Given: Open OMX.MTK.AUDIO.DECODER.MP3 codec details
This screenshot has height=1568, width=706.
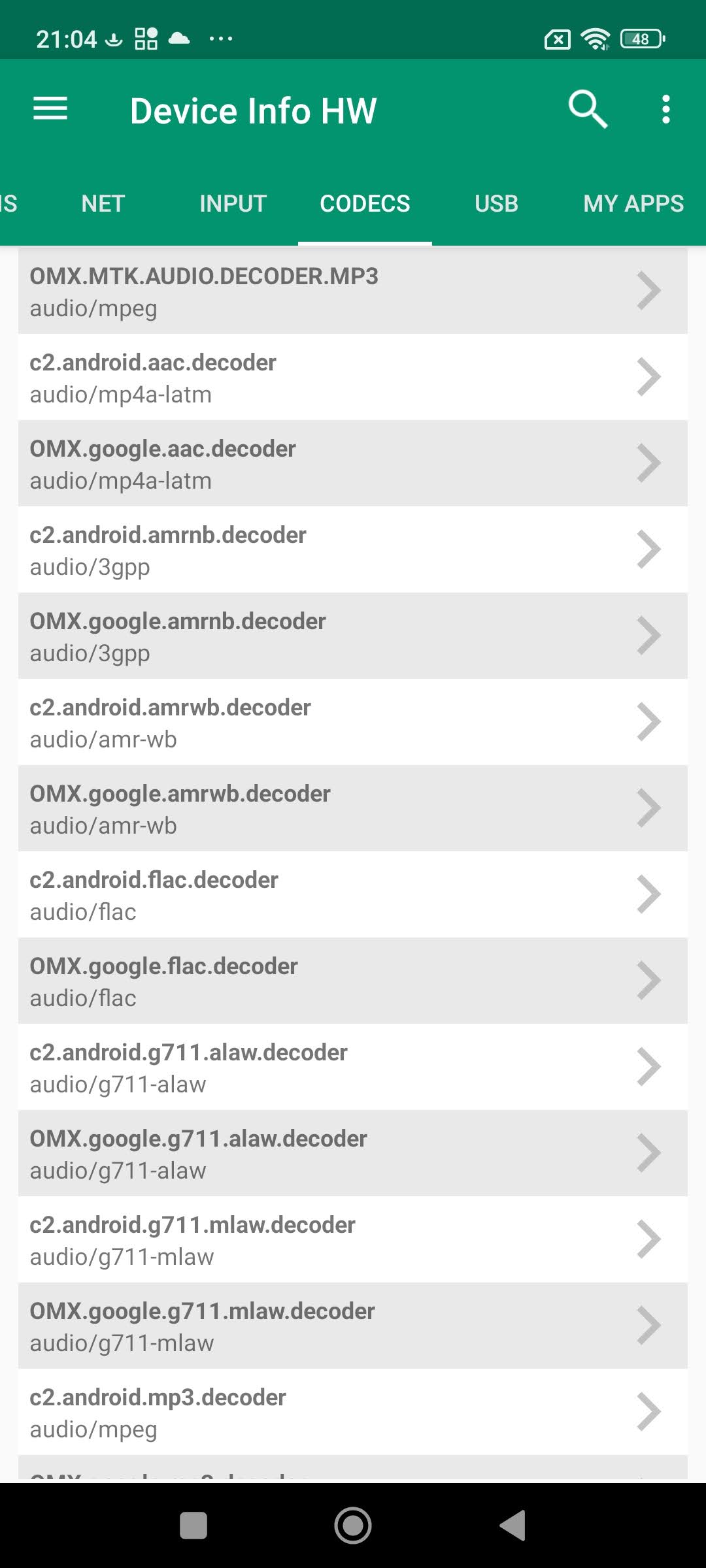Looking at the screenshot, I should pyautogui.click(x=353, y=291).
